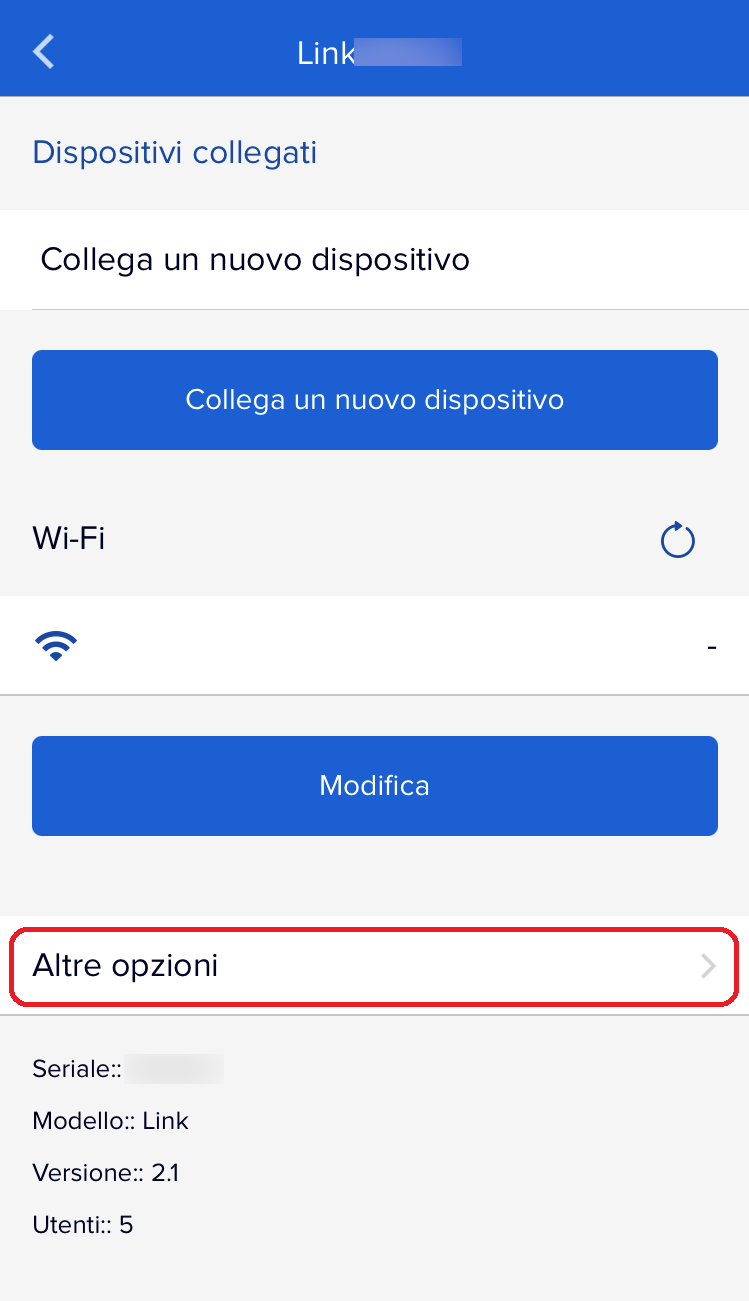Screen dimensions: 749x1301
Task: Tap the Modifica button
Action: click(x=375, y=786)
